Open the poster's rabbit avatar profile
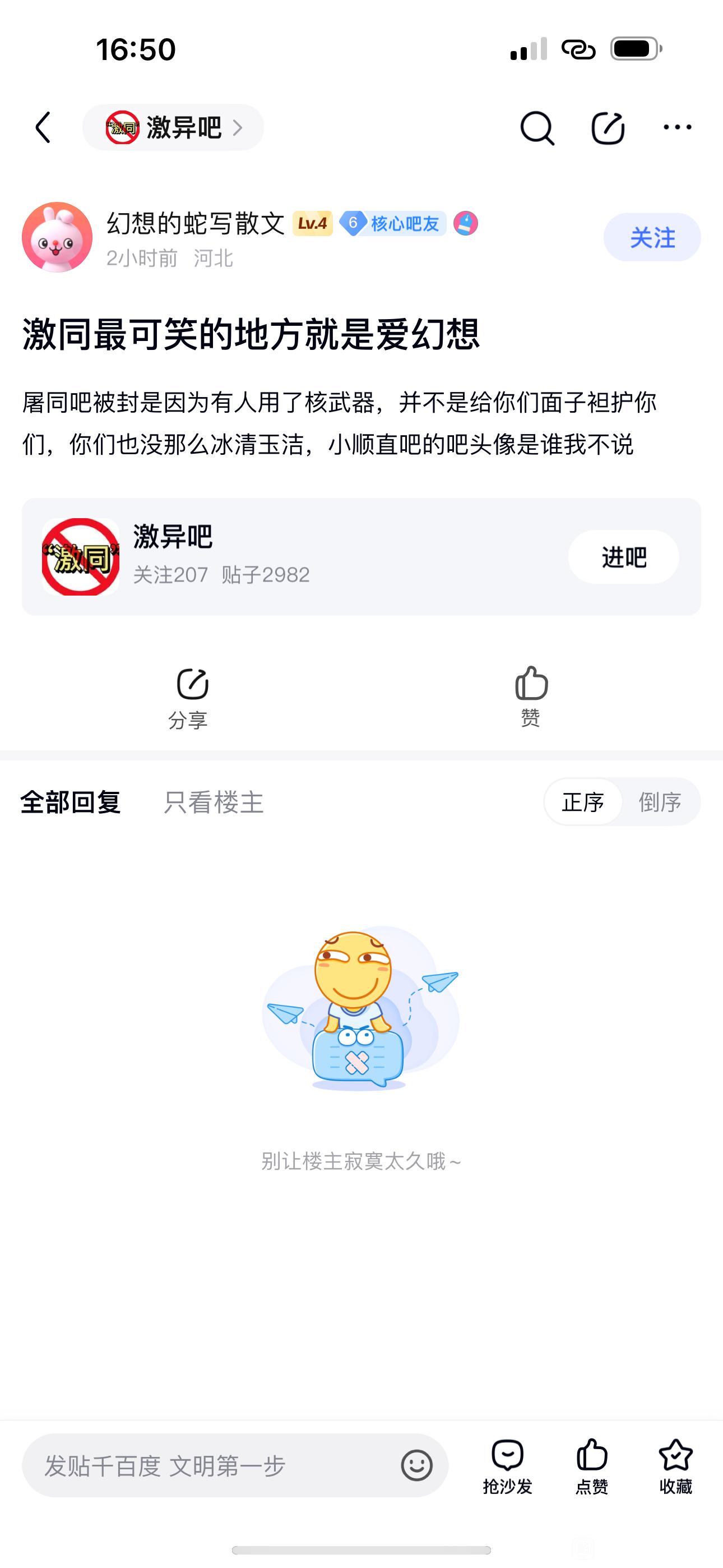 pos(57,237)
